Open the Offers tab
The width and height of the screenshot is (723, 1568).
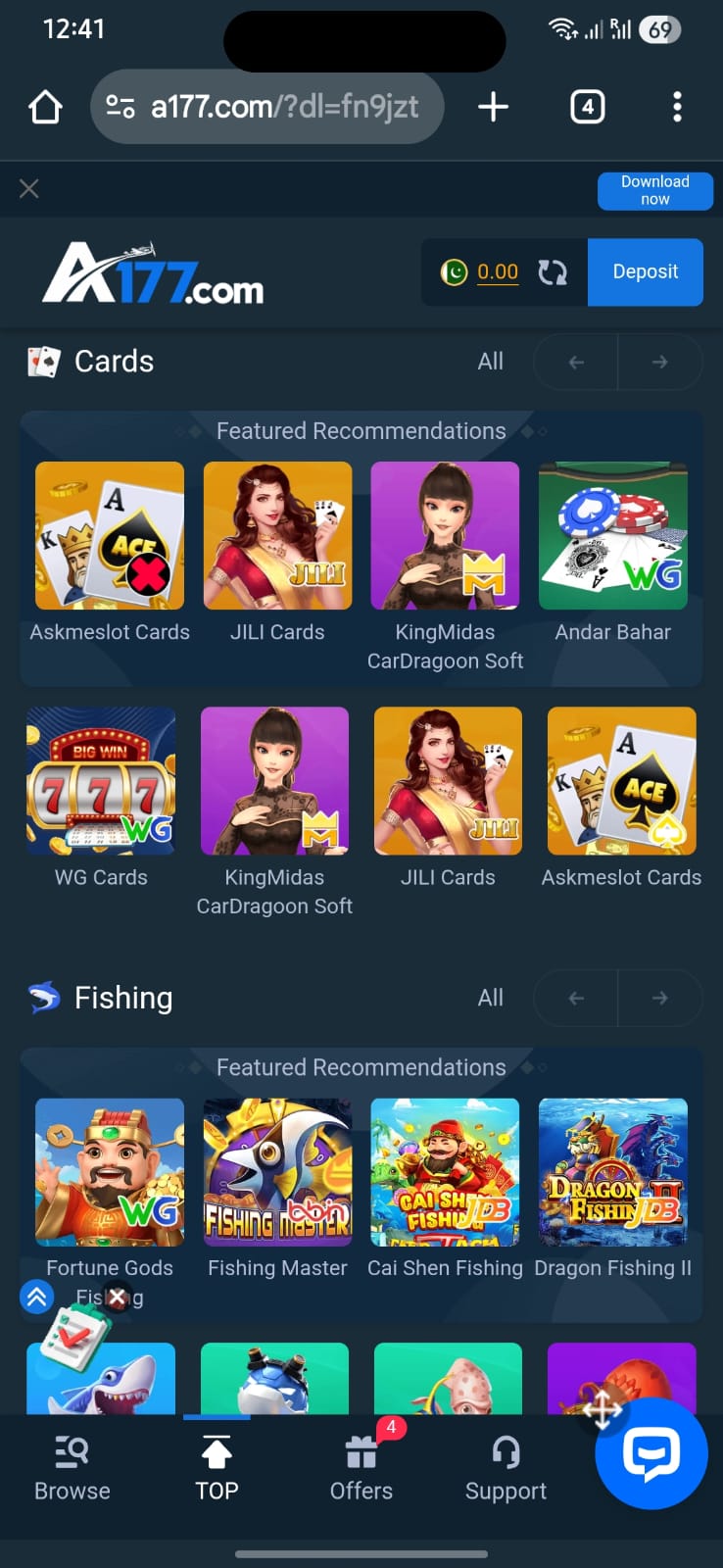click(361, 1467)
